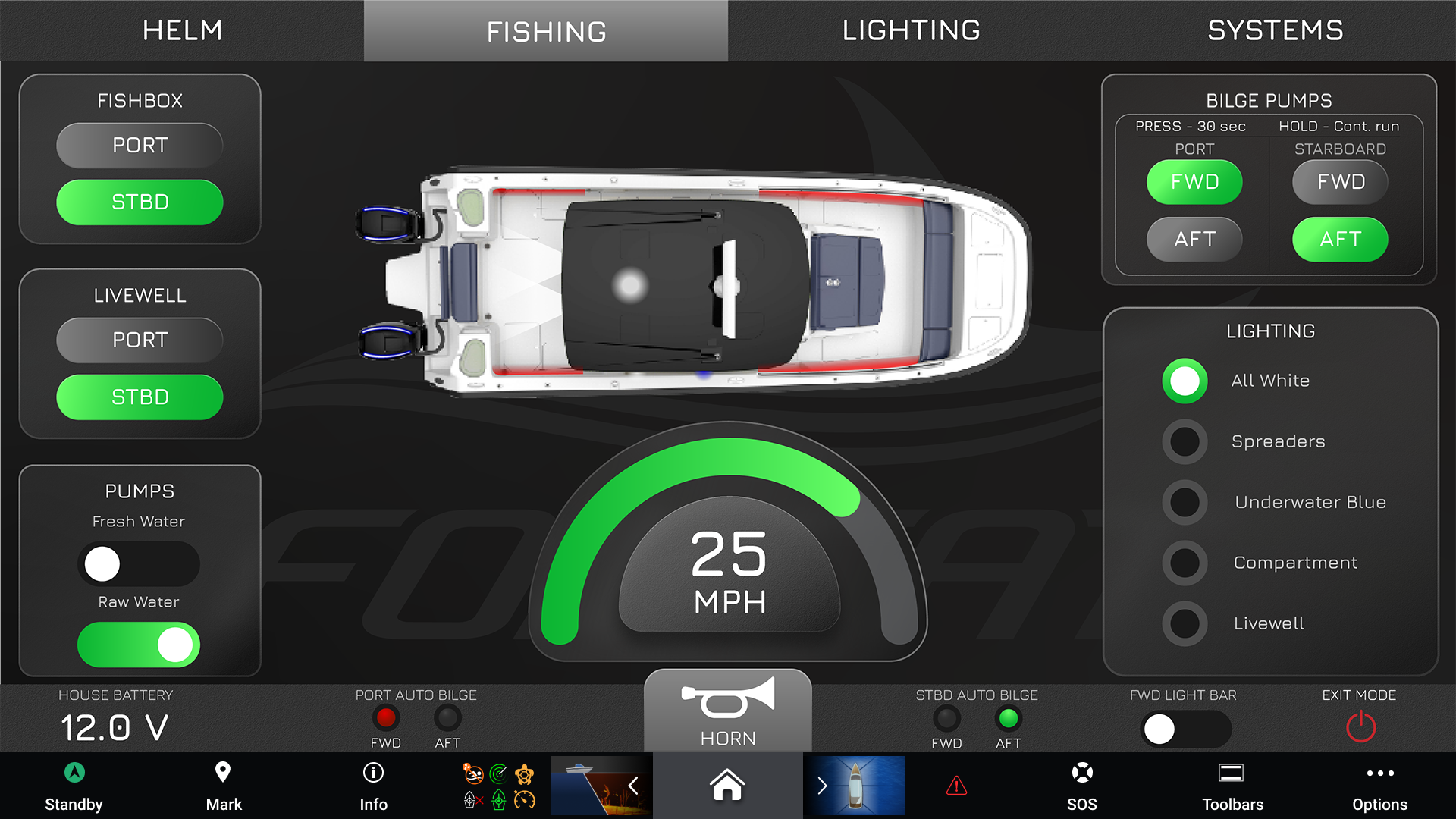
Task: Go to the home screen icon
Action: 727,786
